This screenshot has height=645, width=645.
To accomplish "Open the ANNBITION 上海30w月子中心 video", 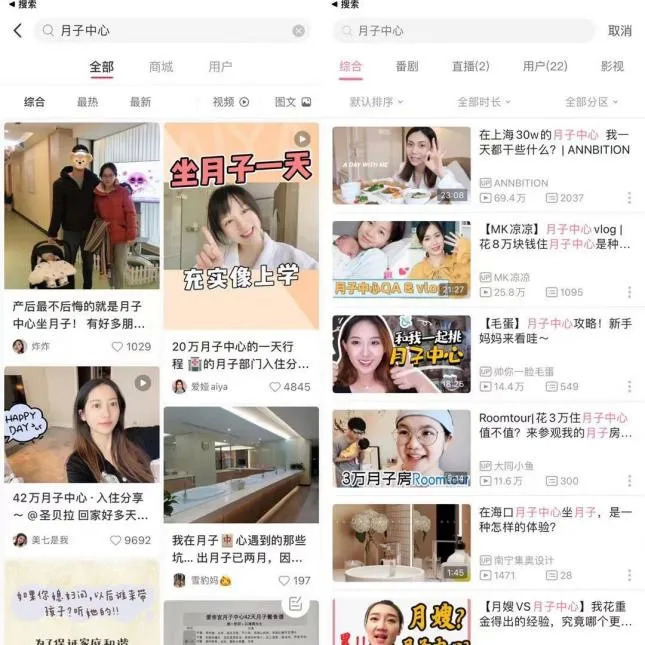I will coord(401,165).
